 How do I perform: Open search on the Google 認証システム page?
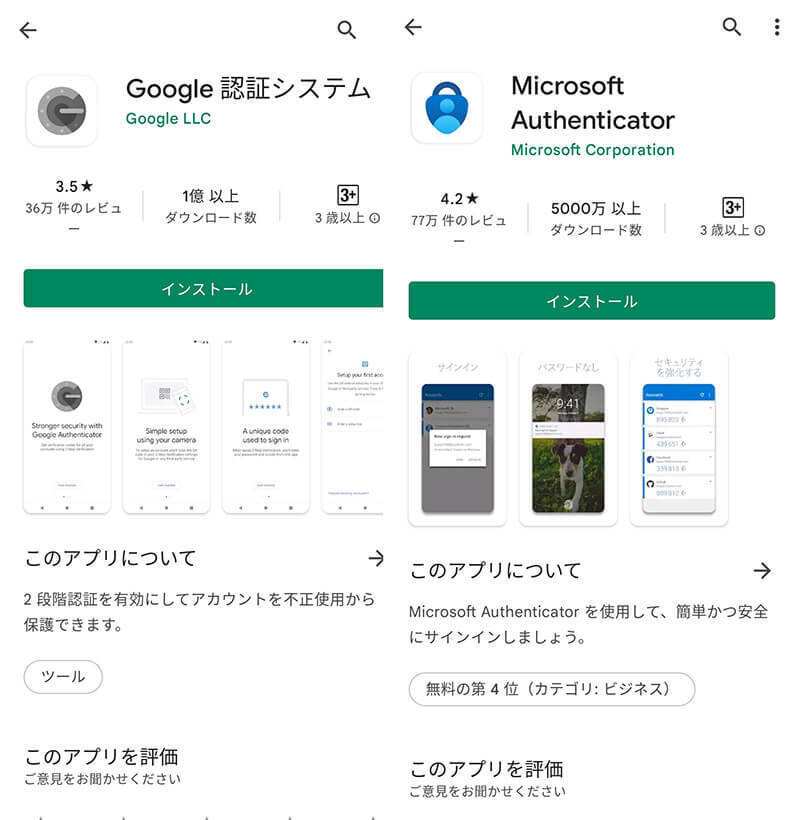point(347,30)
